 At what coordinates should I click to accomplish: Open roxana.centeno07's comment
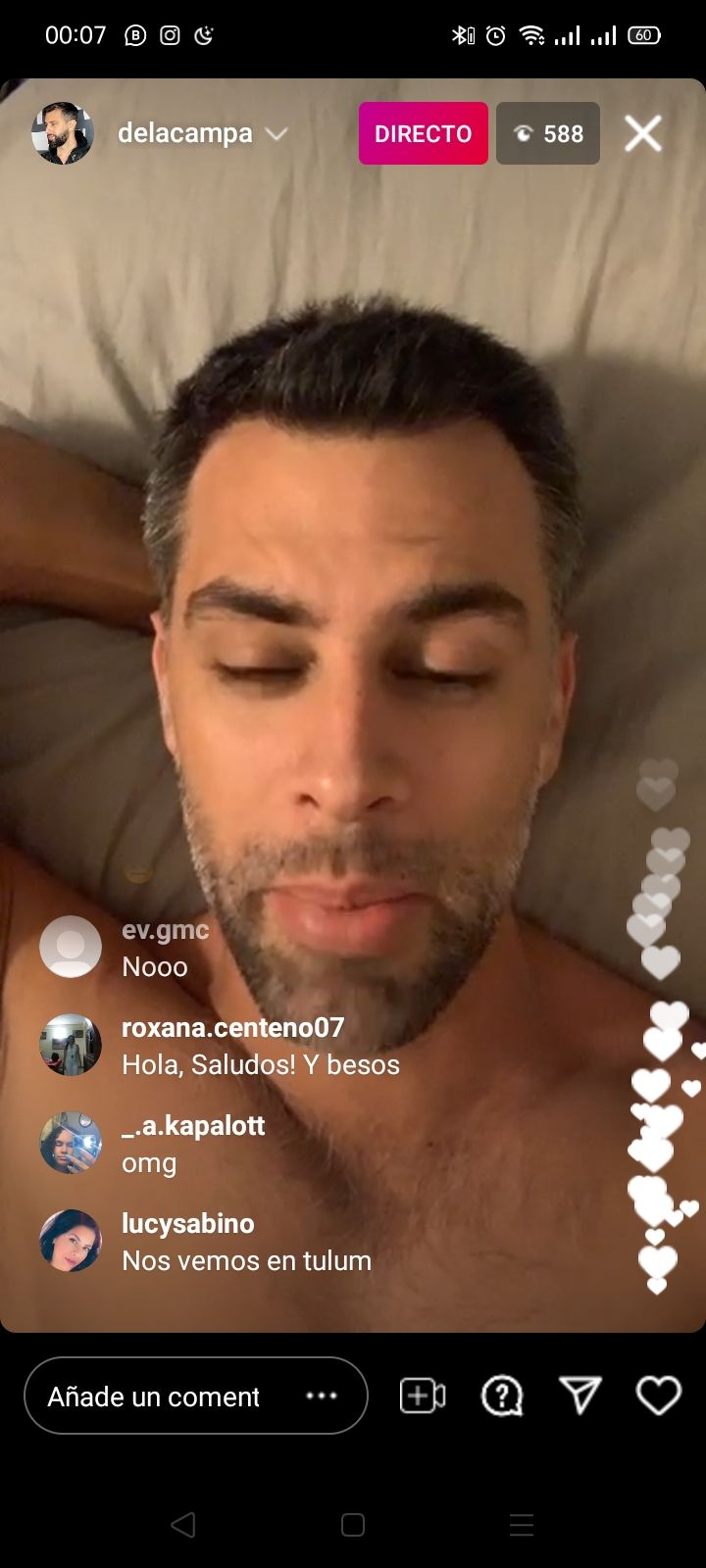tap(260, 1046)
